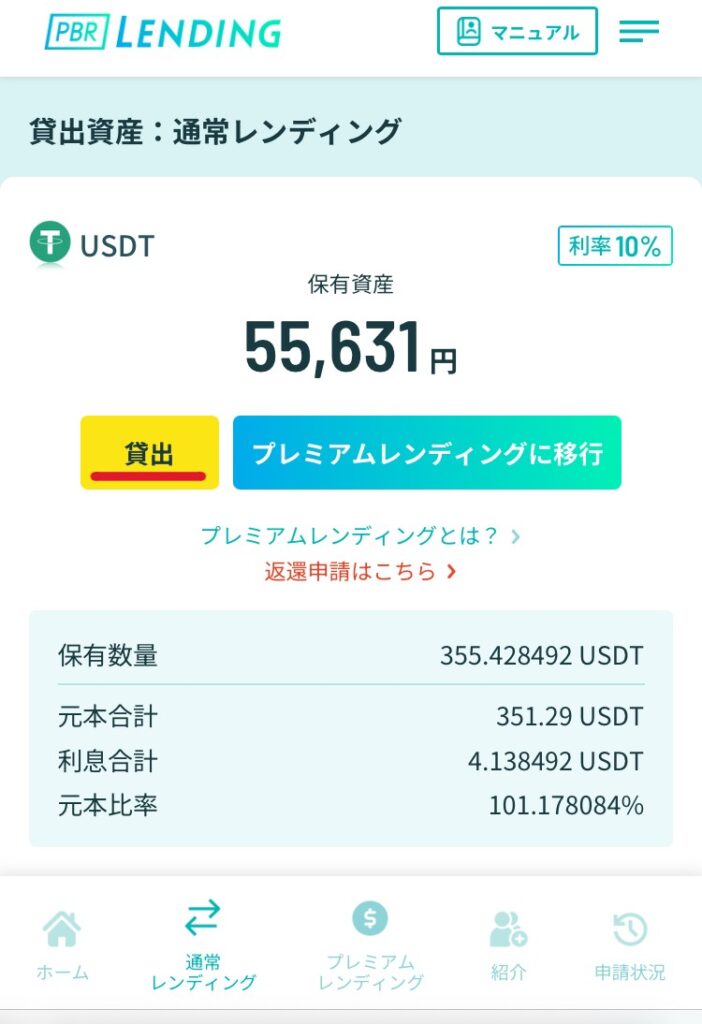Tap the yellow 貸出 button
The height and width of the screenshot is (1024, 702).
point(149,453)
